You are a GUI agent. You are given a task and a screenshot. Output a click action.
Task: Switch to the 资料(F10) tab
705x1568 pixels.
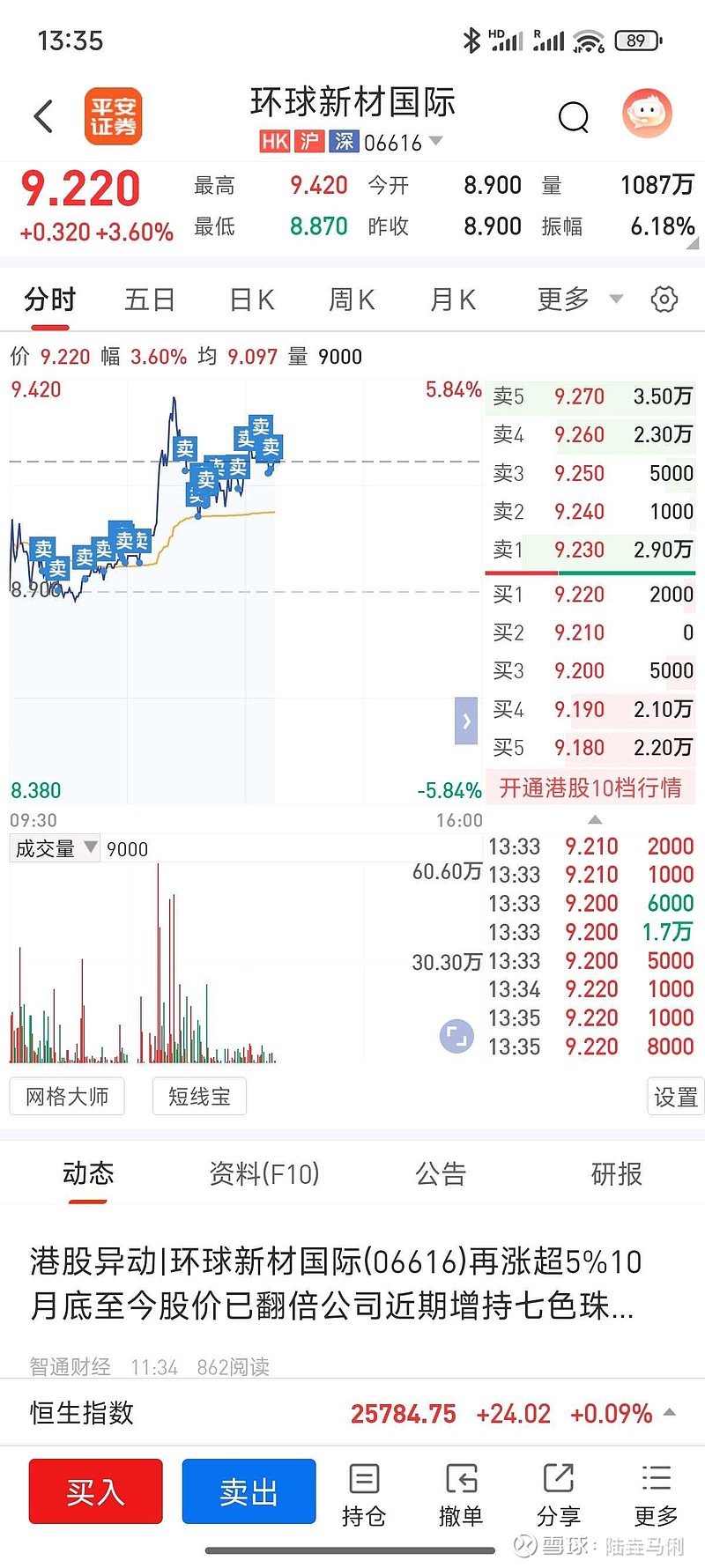tap(264, 1173)
